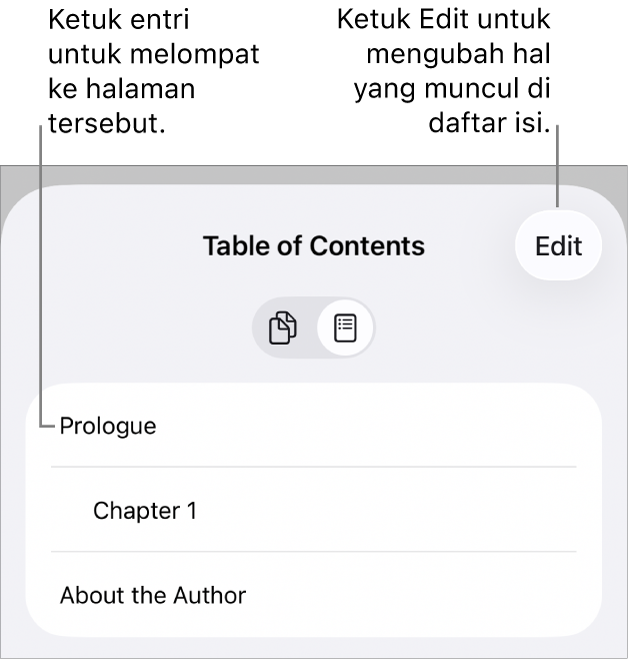Select the table of contents view
This screenshot has height=660, width=628.
[345, 328]
